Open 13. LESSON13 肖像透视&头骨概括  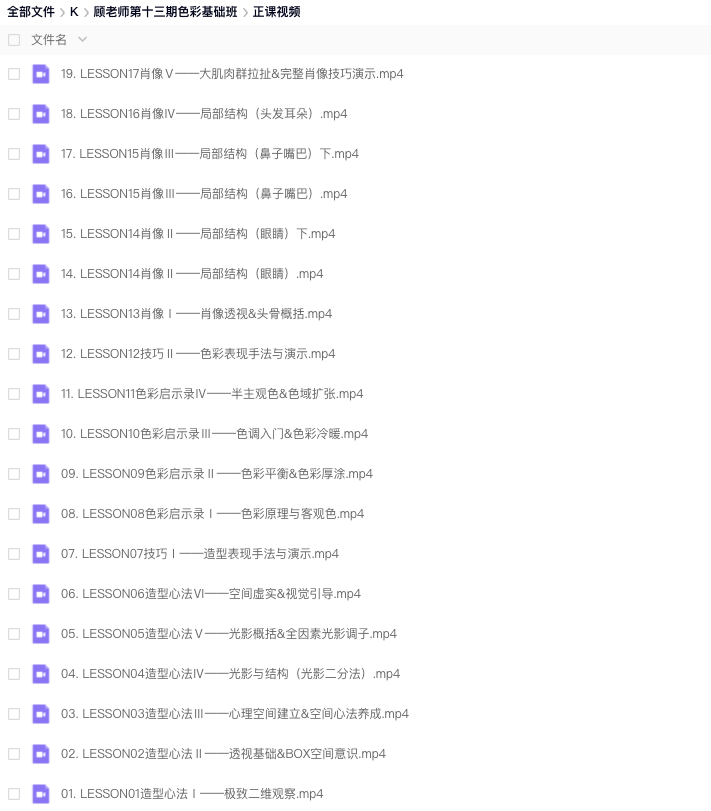[x=196, y=314]
